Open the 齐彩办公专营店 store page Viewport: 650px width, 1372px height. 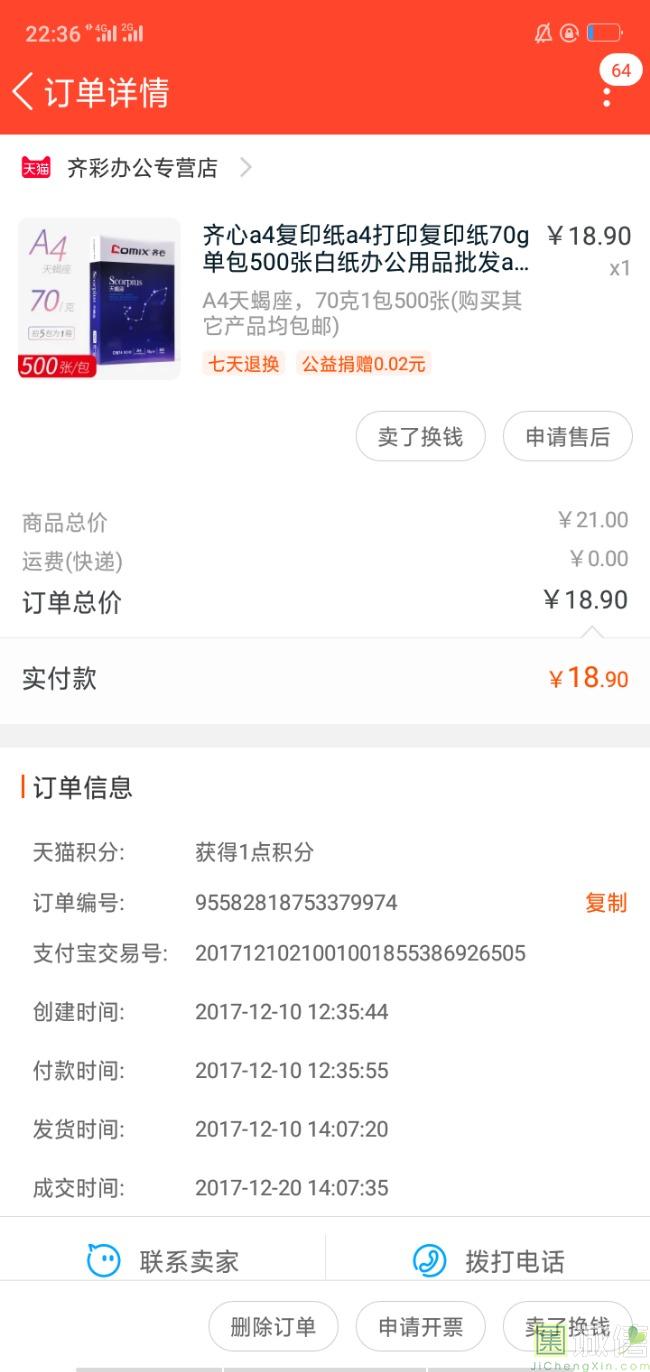pos(142,168)
